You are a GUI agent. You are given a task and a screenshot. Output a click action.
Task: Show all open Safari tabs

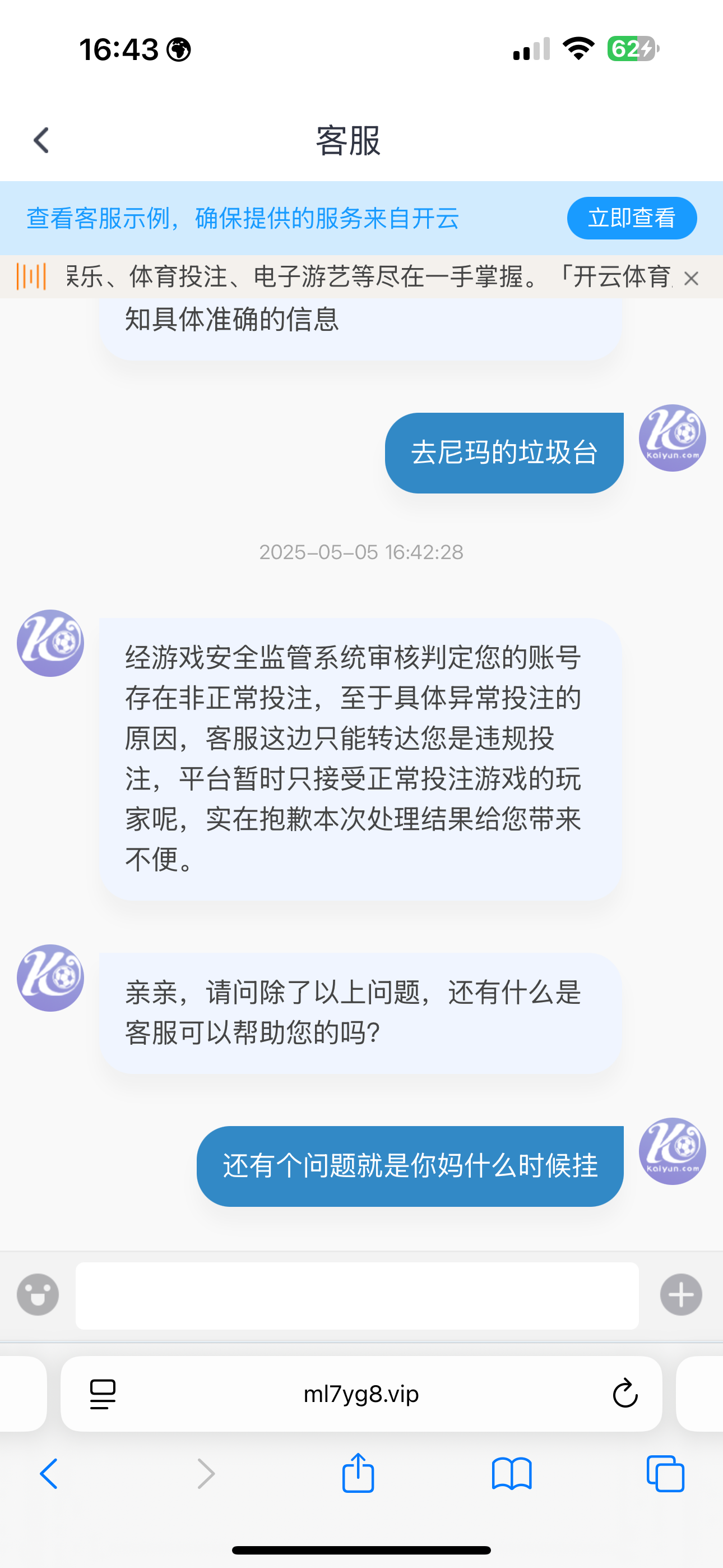click(x=665, y=1474)
